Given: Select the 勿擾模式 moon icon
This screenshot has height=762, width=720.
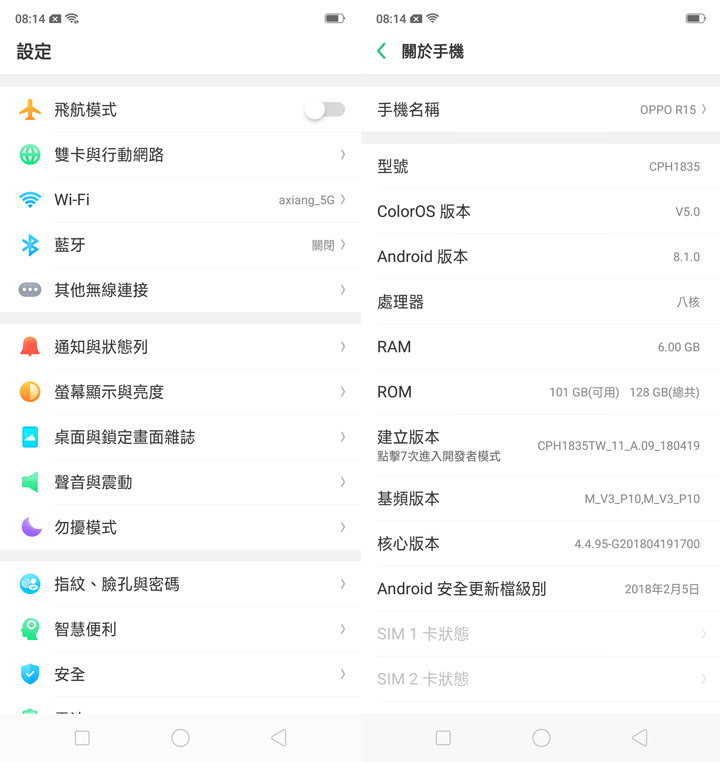Looking at the screenshot, I should (30, 526).
